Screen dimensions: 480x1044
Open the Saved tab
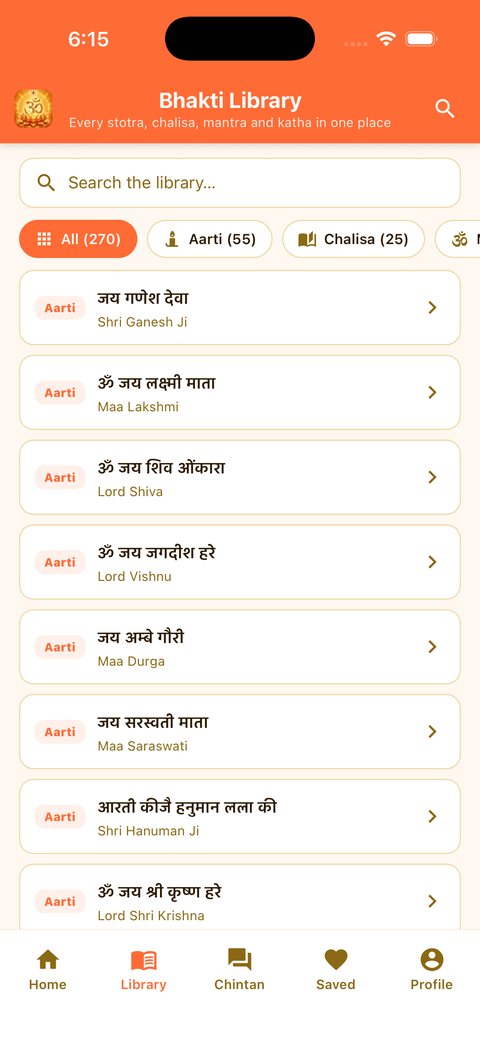(336, 969)
